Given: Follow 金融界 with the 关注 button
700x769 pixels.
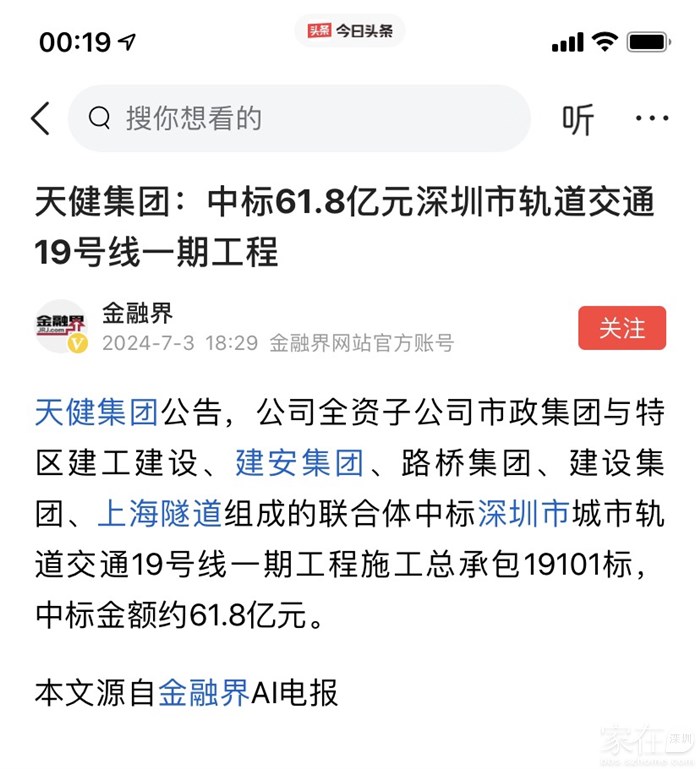Looking at the screenshot, I should click(621, 328).
